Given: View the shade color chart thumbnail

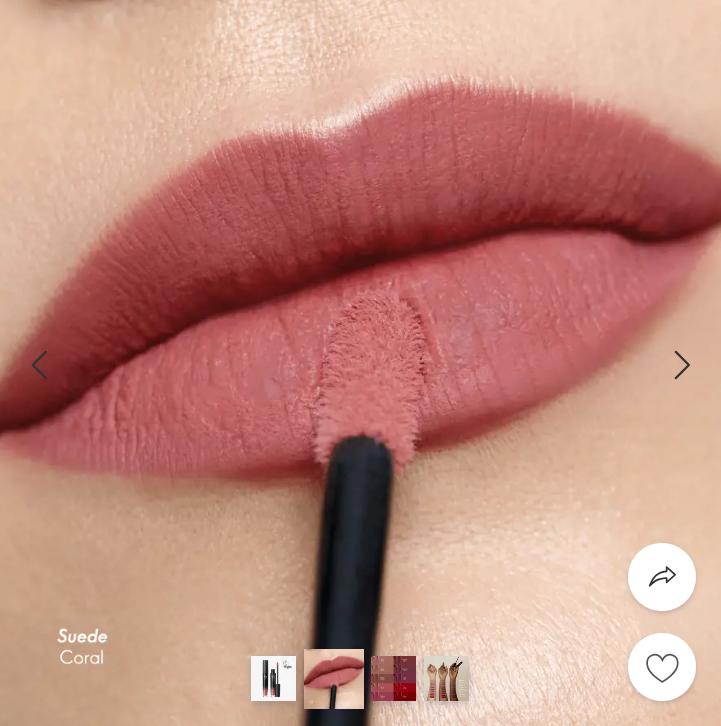Looking at the screenshot, I should (393, 679).
